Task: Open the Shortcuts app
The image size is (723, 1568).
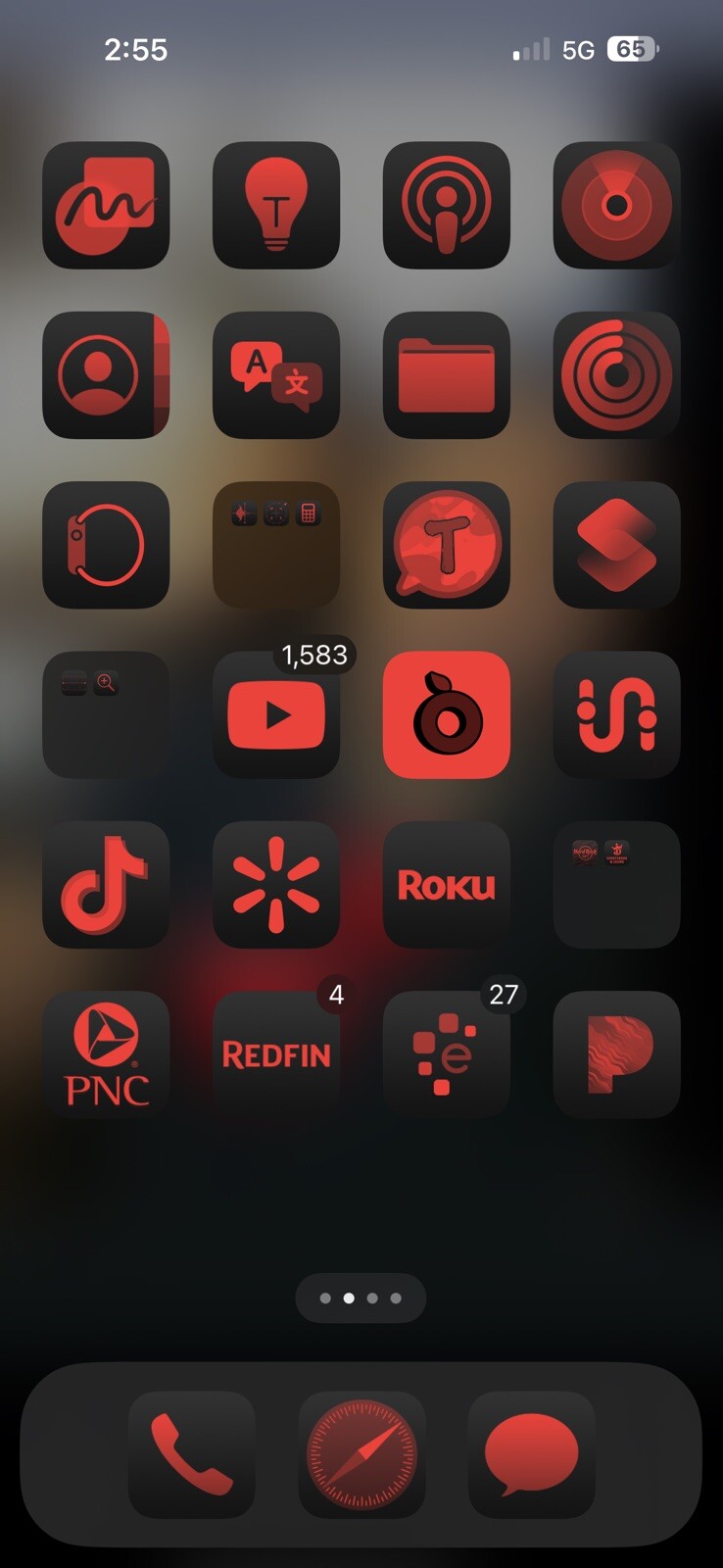Action: tap(616, 545)
